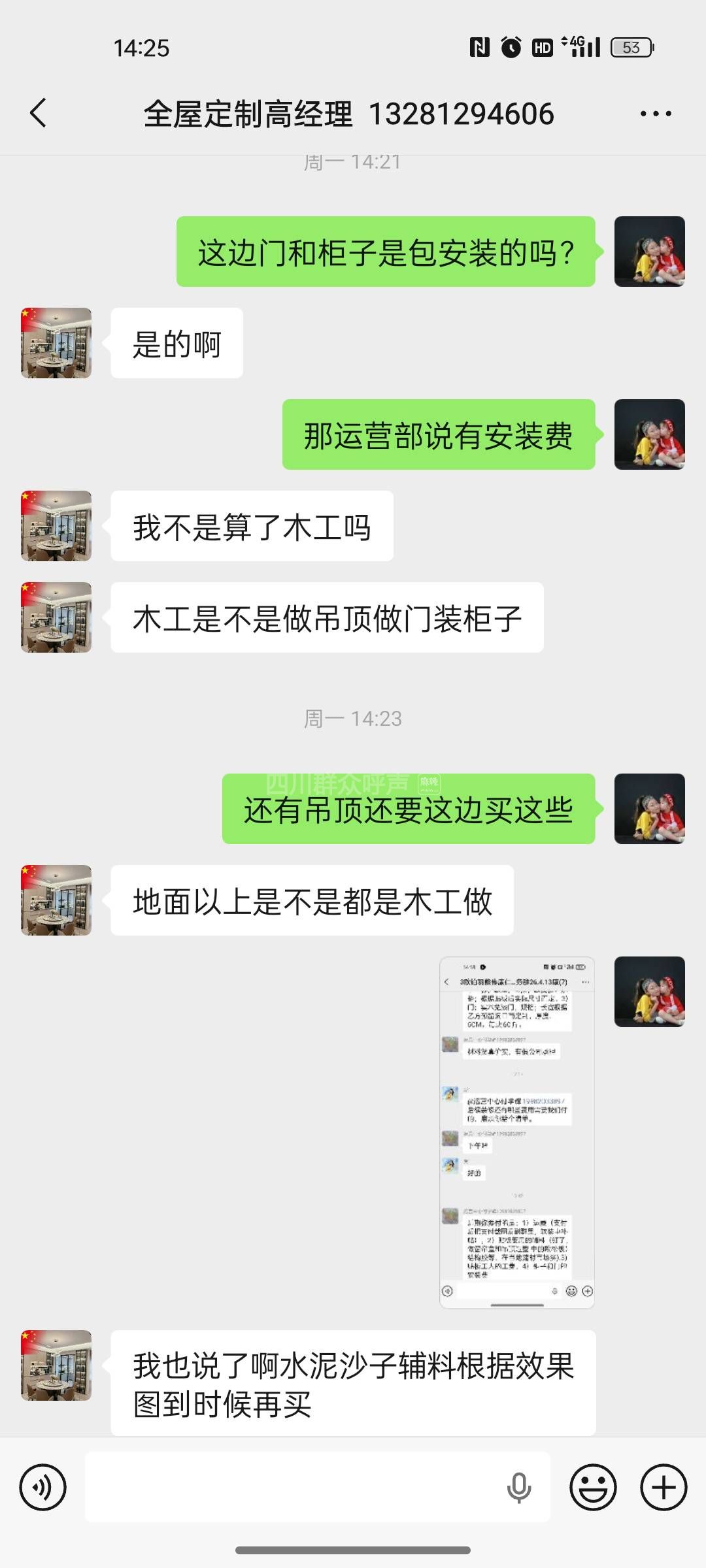Open the chat info overflow menu
Screen dimensions: 706x1568
tap(655, 114)
